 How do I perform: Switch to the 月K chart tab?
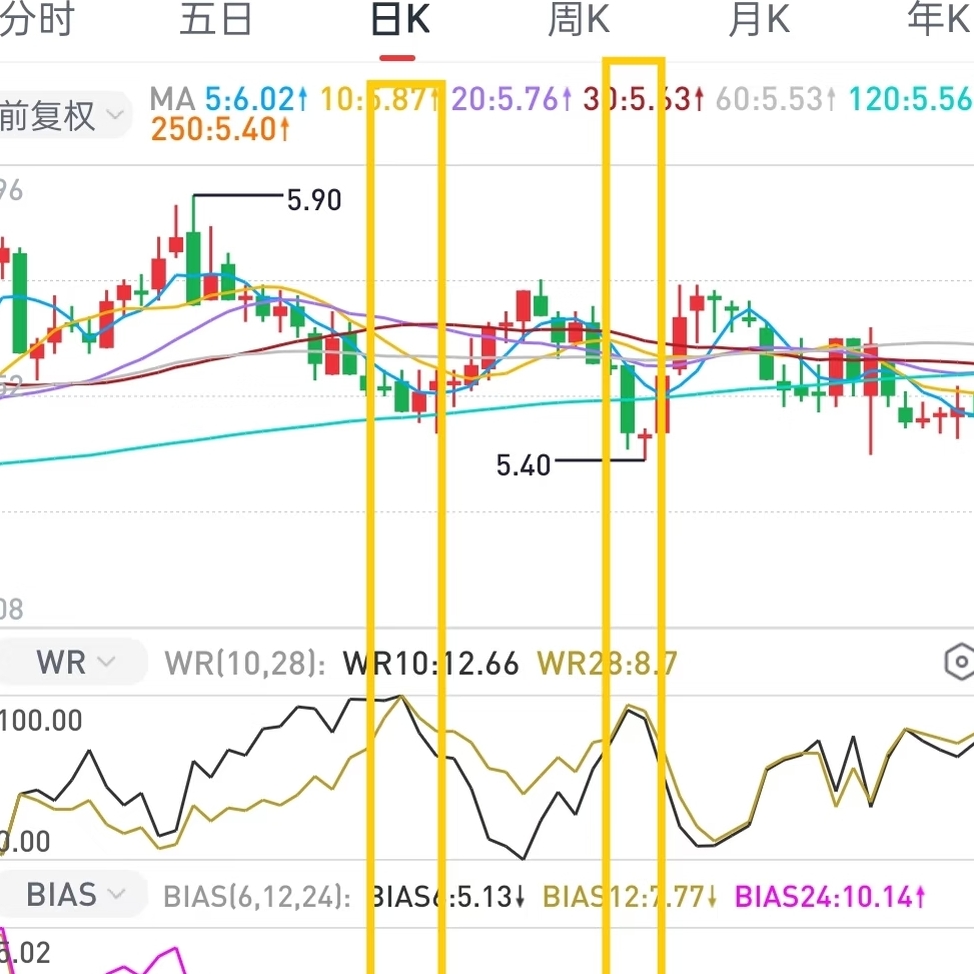coord(758,20)
